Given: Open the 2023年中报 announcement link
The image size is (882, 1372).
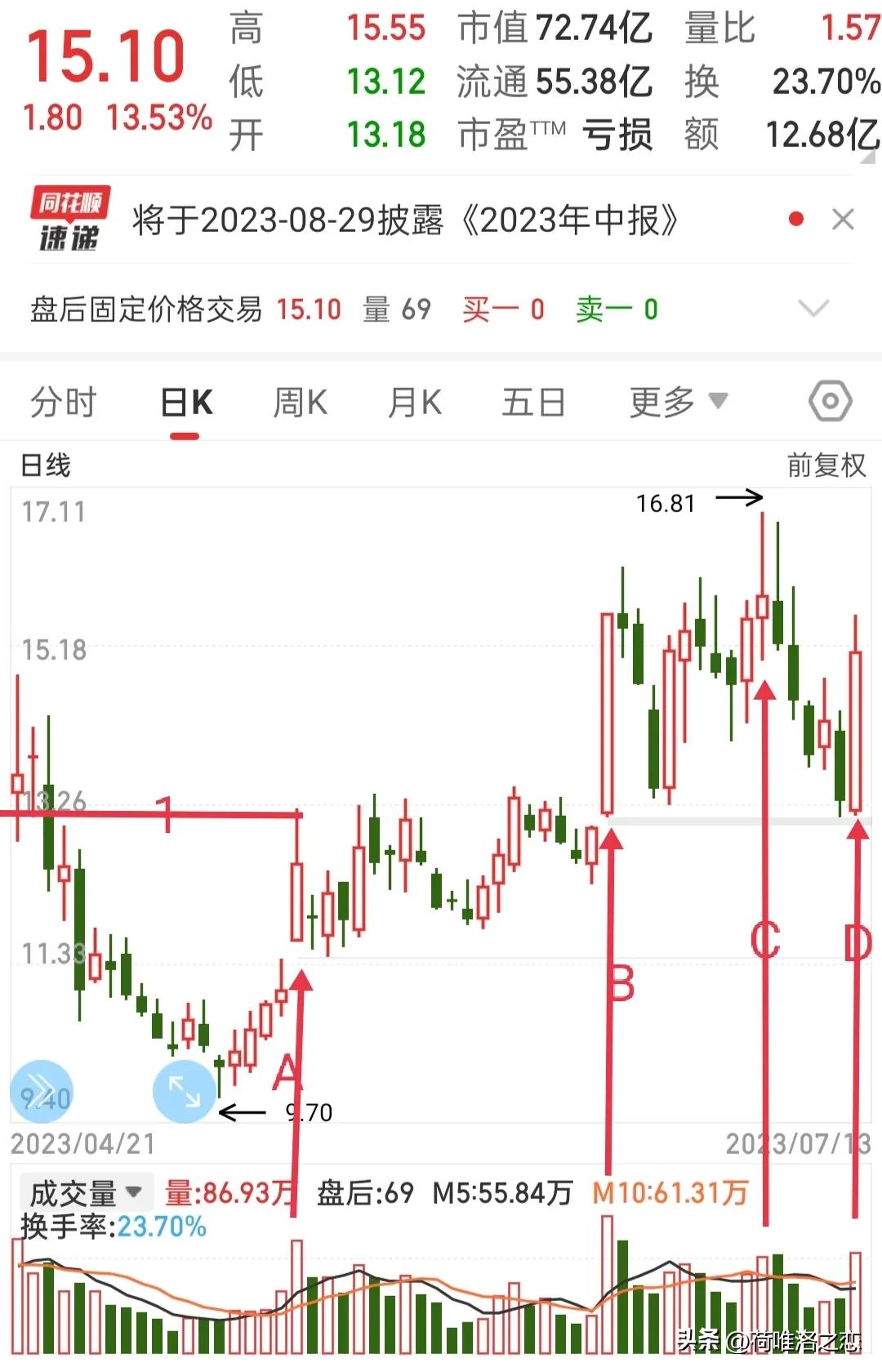Looking at the screenshot, I should click(407, 218).
